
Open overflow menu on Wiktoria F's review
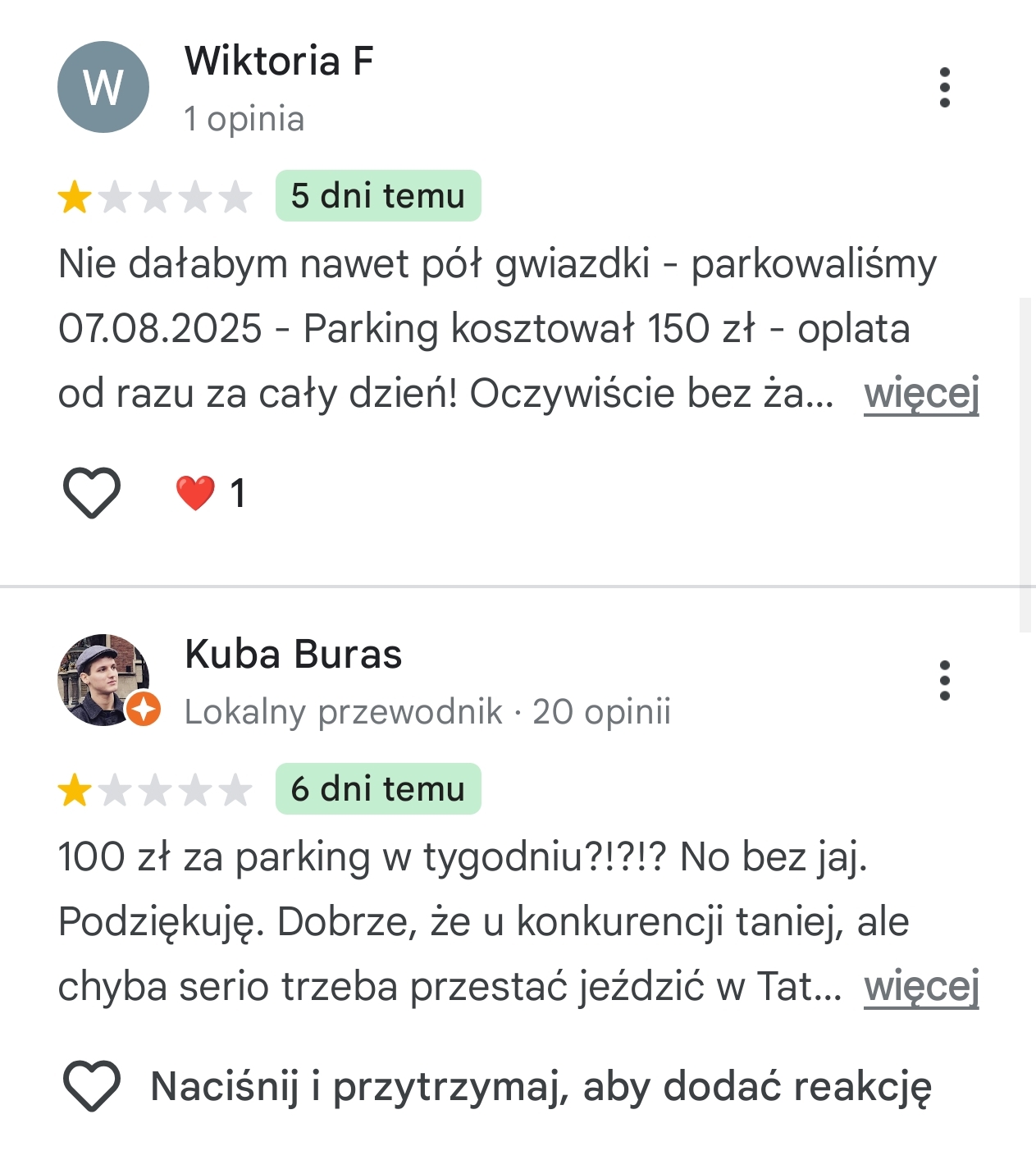click(944, 87)
